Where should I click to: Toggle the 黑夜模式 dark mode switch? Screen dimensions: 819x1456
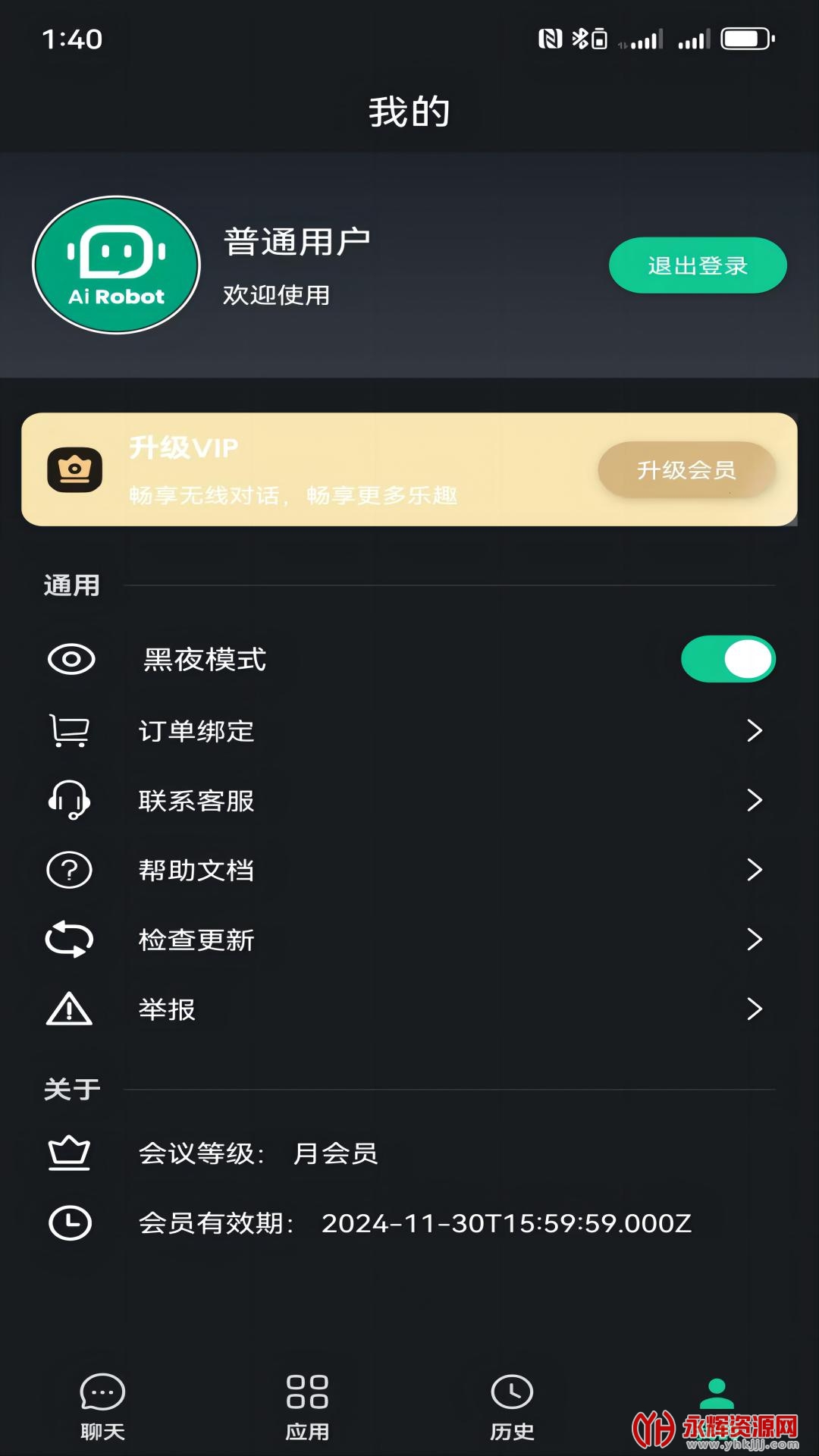pos(728,659)
